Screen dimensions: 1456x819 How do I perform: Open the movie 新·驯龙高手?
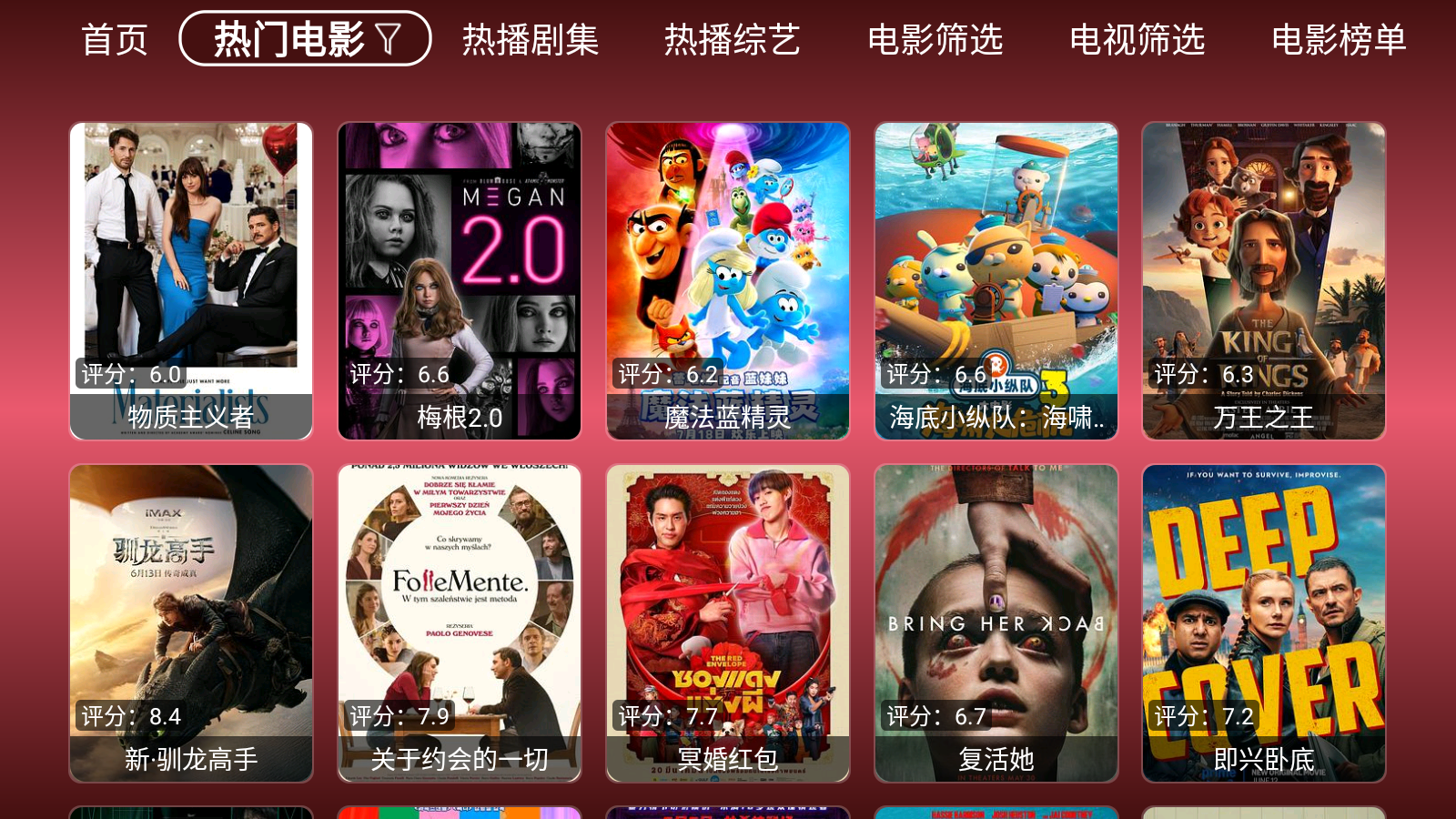coord(191,622)
